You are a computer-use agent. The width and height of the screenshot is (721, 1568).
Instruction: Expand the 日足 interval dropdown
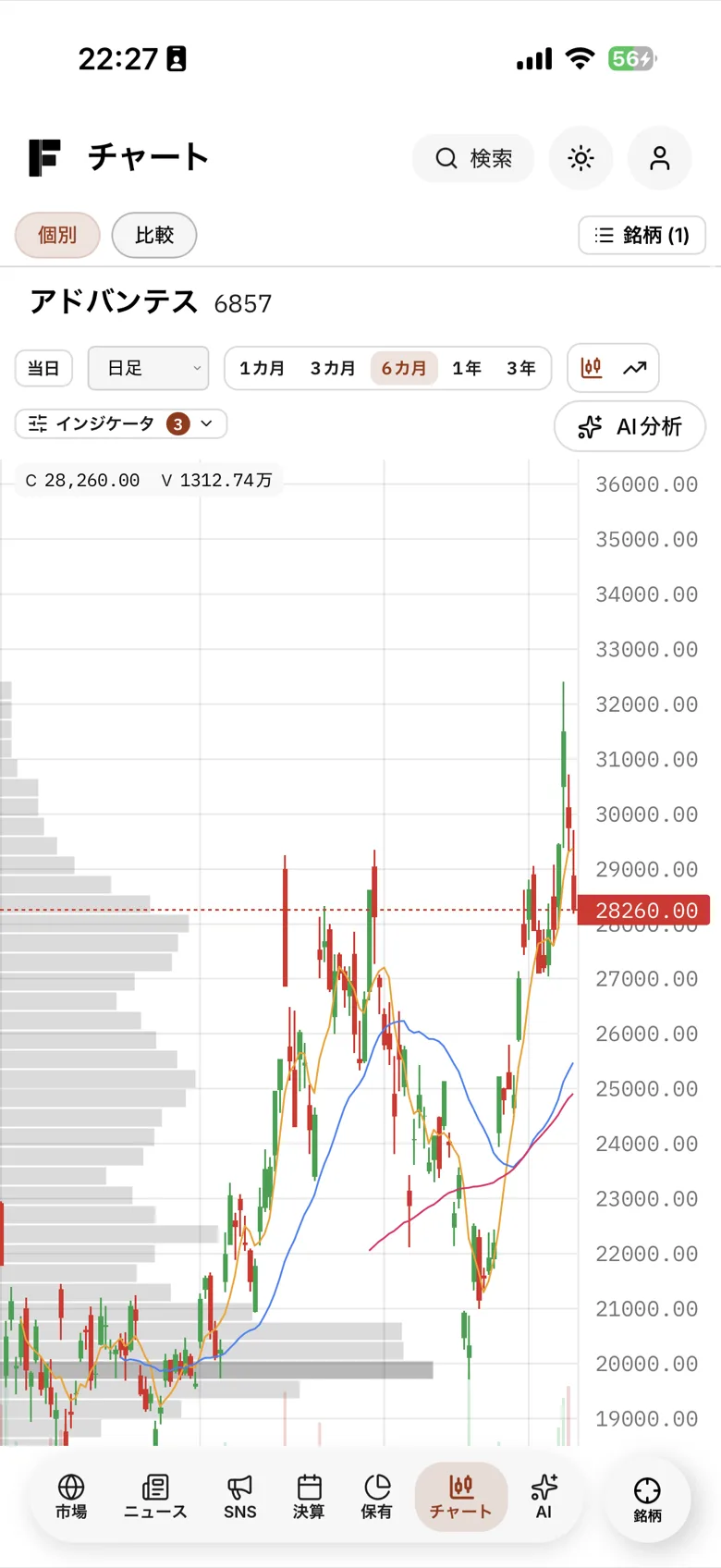click(149, 368)
